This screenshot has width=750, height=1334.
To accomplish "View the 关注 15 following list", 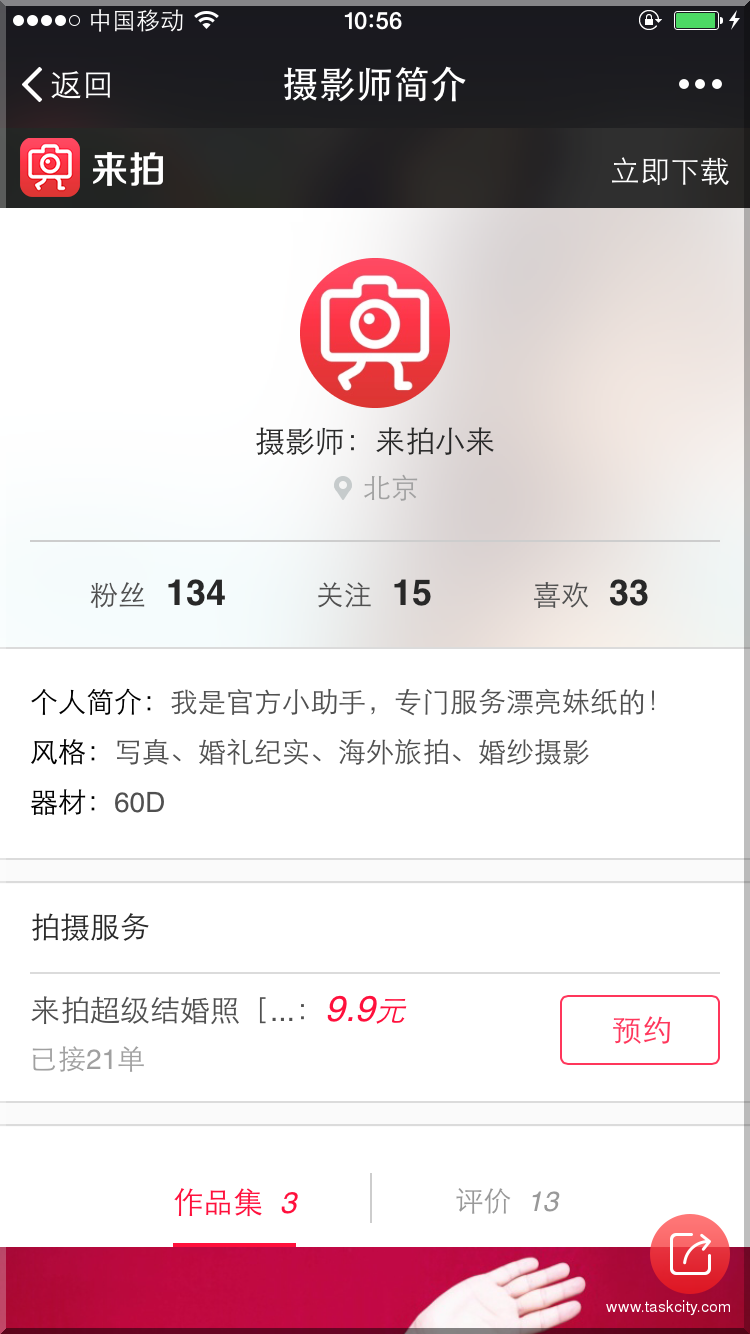I will (x=374, y=594).
